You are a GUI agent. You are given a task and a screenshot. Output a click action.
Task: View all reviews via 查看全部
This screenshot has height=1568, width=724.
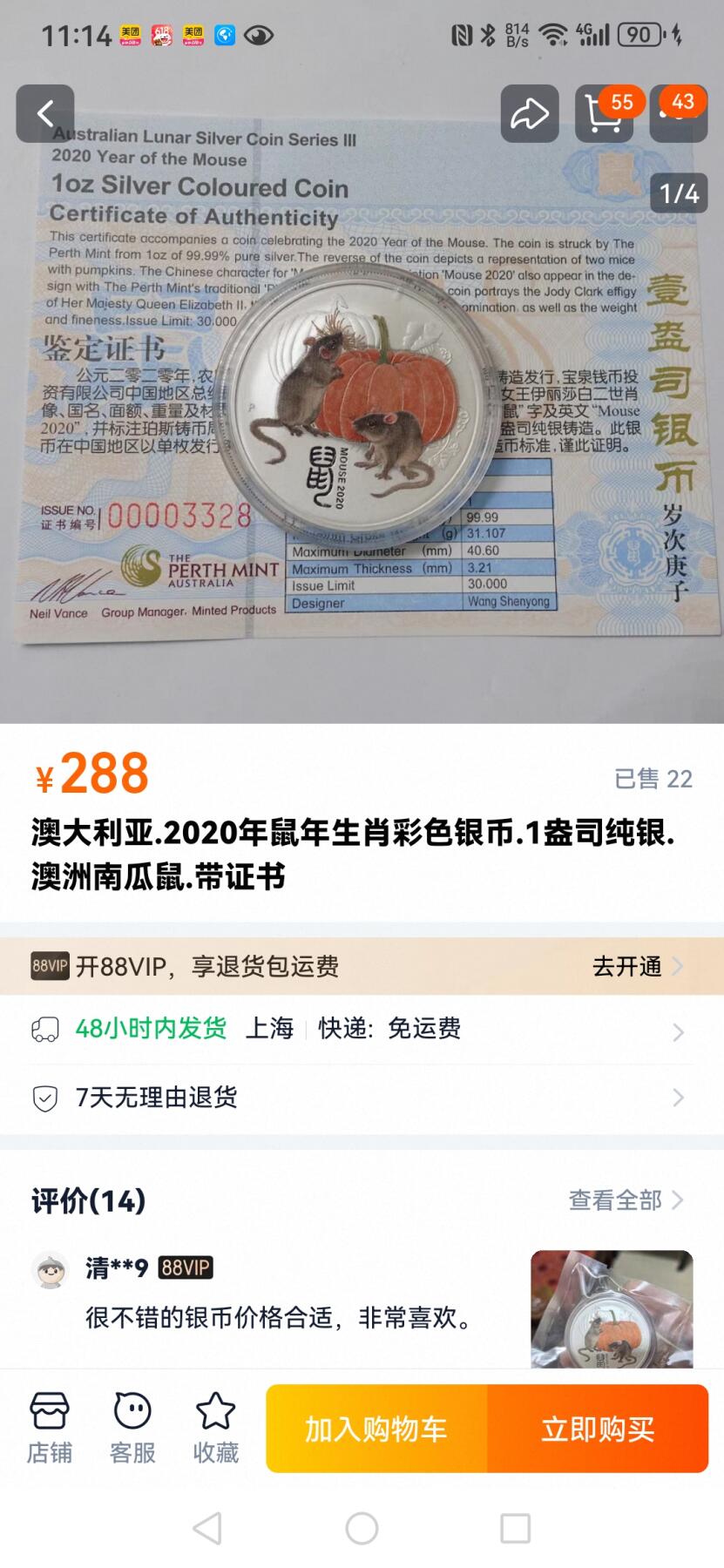[625, 1200]
